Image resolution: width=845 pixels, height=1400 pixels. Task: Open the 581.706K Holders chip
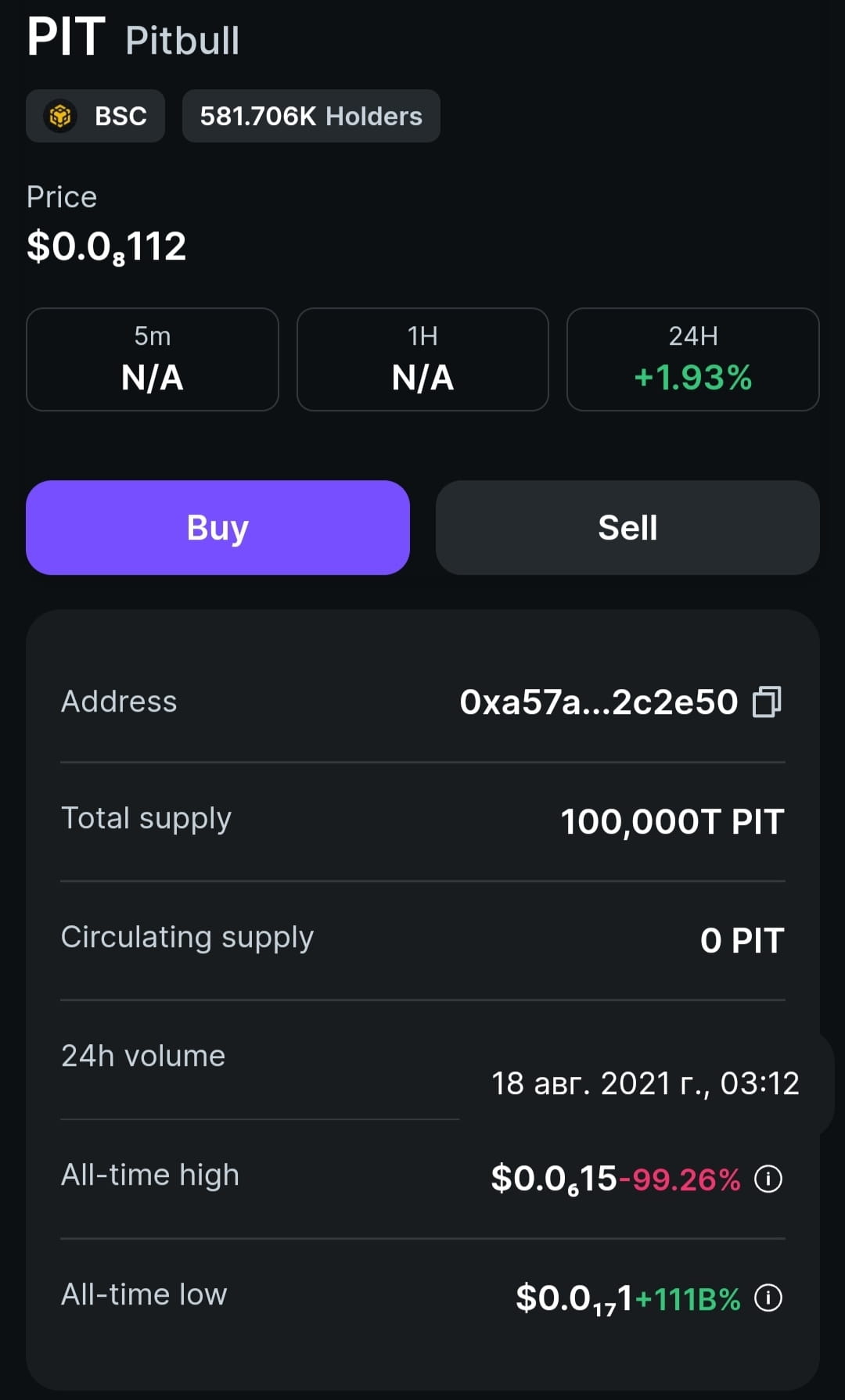tap(311, 116)
